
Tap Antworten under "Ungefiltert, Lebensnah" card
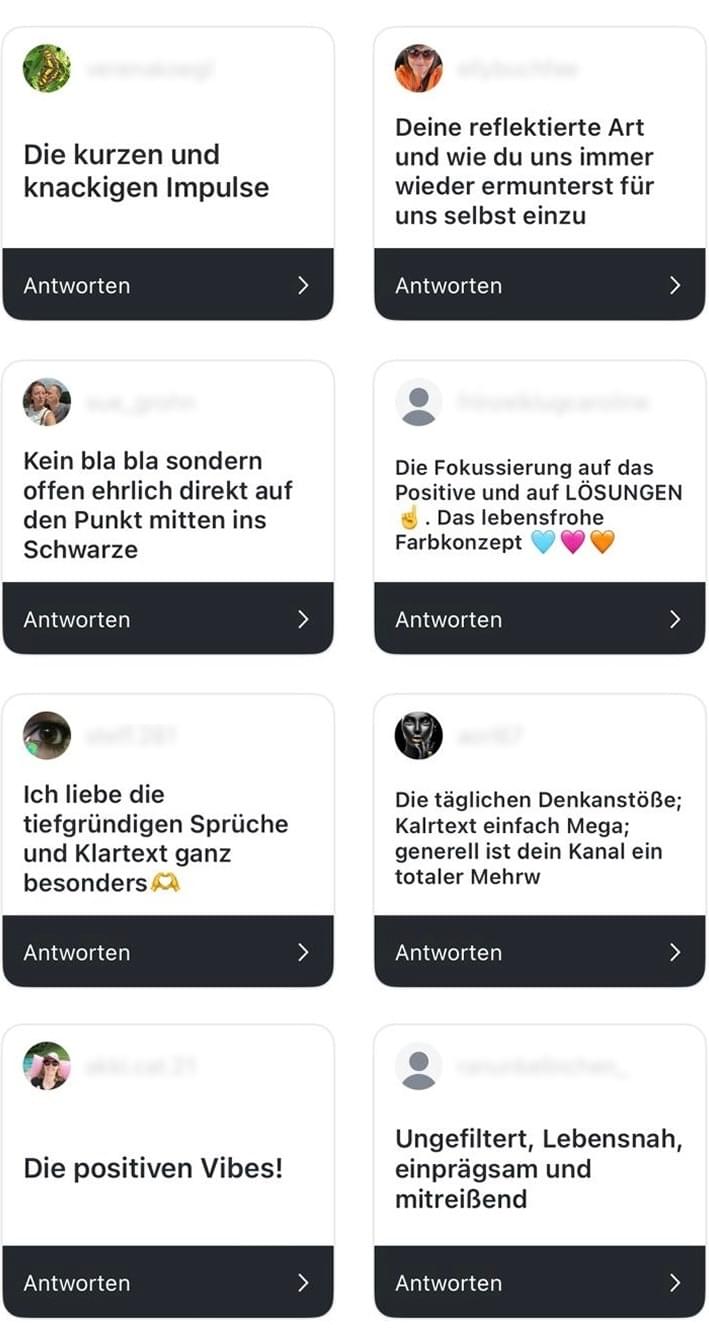pos(539,1283)
